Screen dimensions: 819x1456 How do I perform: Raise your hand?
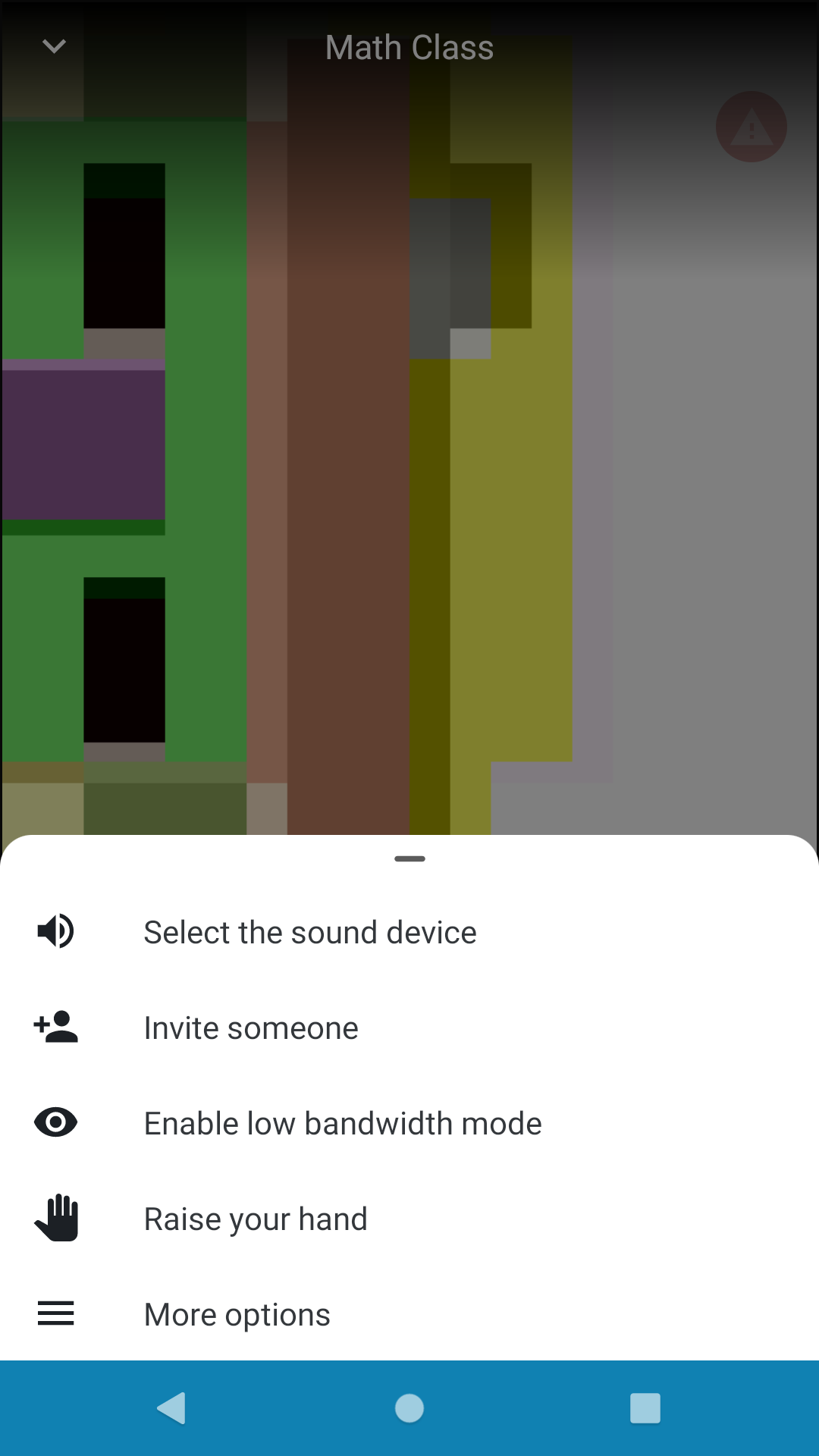(255, 1219)
